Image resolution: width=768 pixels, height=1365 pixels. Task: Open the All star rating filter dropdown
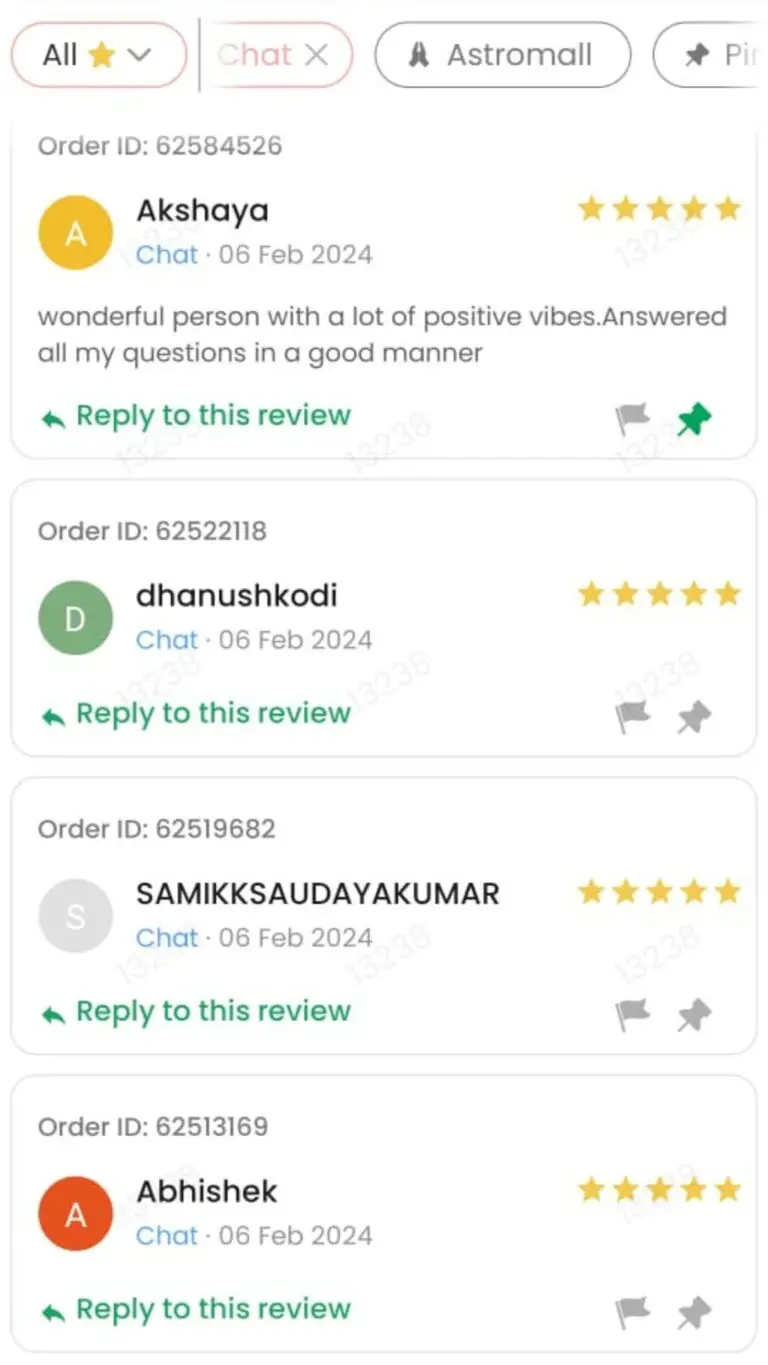(x=98, y=55)
